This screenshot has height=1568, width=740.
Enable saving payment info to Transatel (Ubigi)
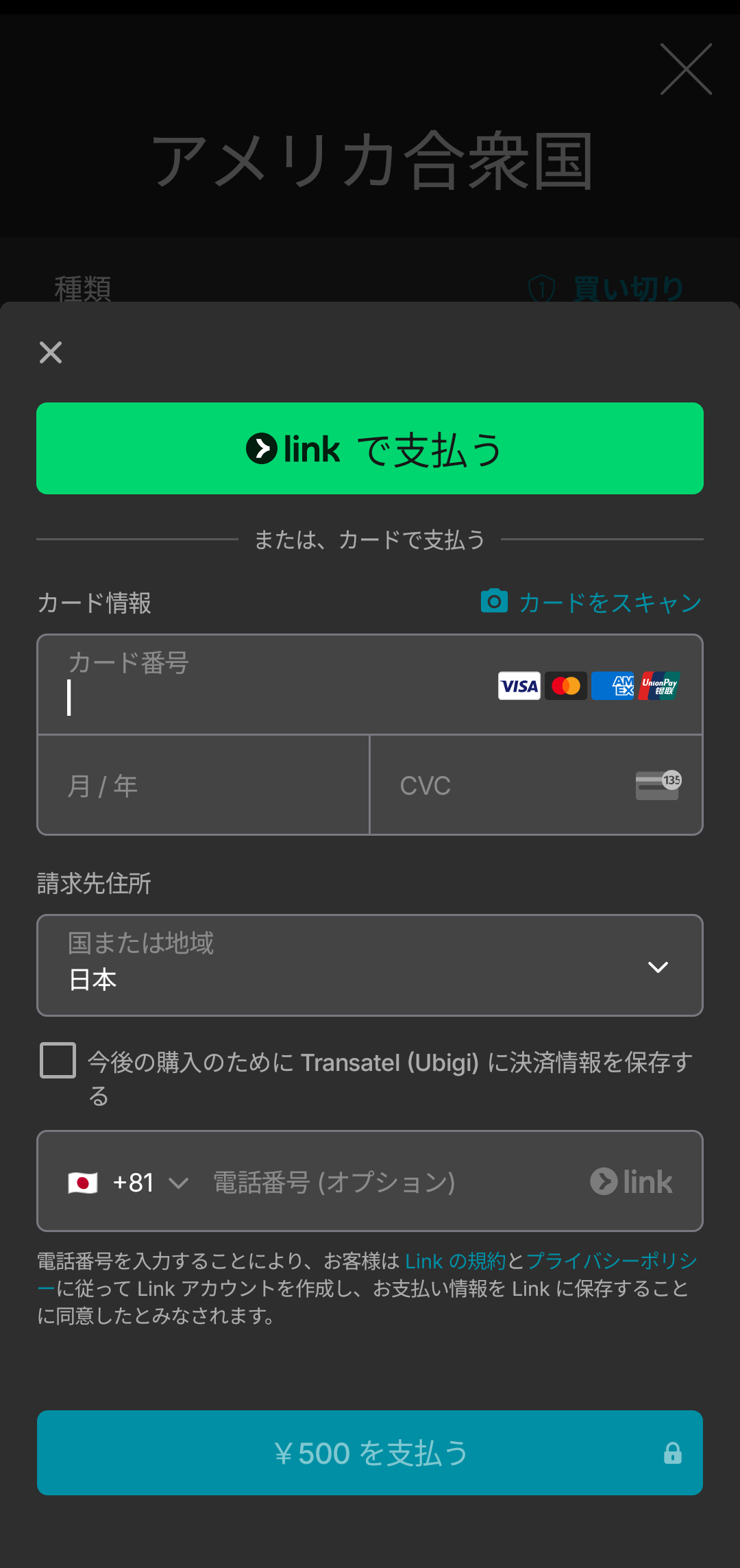tap(58, 1062)
